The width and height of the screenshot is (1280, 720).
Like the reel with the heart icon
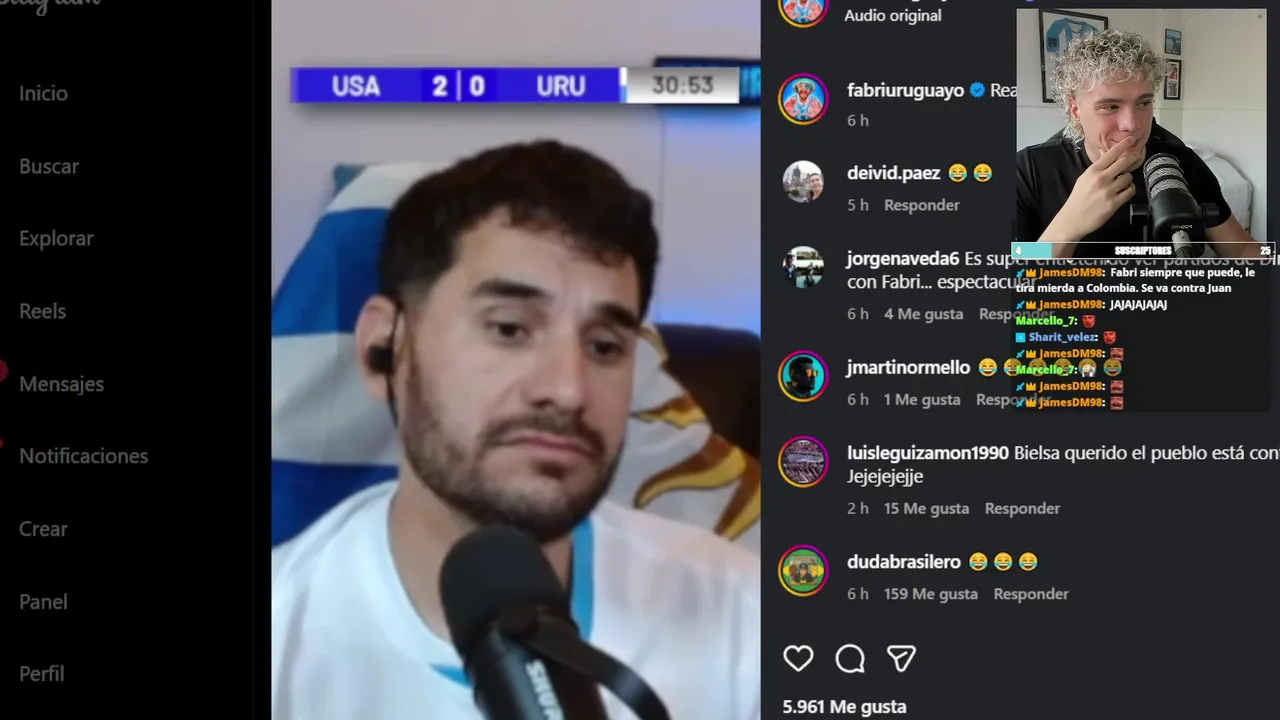pos(798,658)
